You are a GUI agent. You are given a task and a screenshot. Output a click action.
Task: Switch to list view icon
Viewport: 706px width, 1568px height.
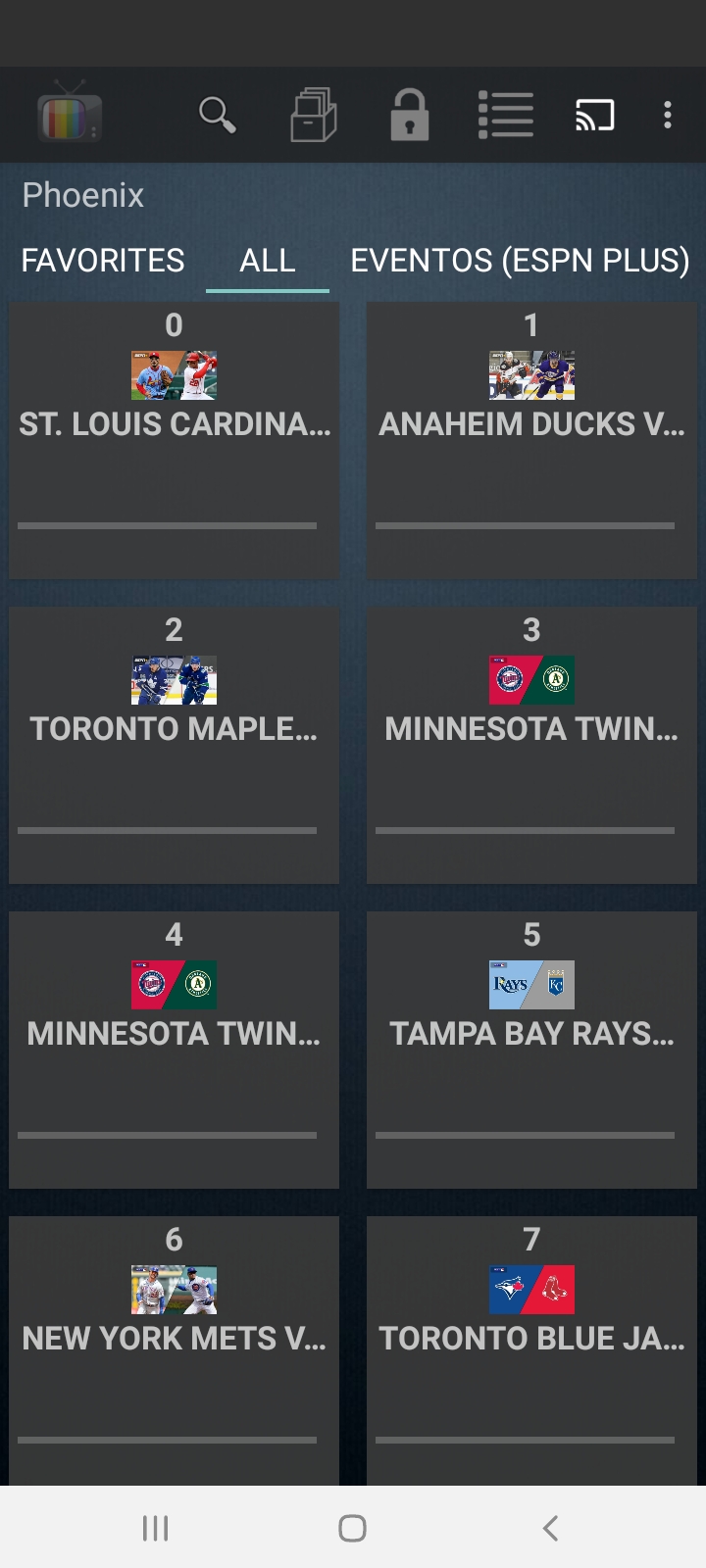[506, 115]
